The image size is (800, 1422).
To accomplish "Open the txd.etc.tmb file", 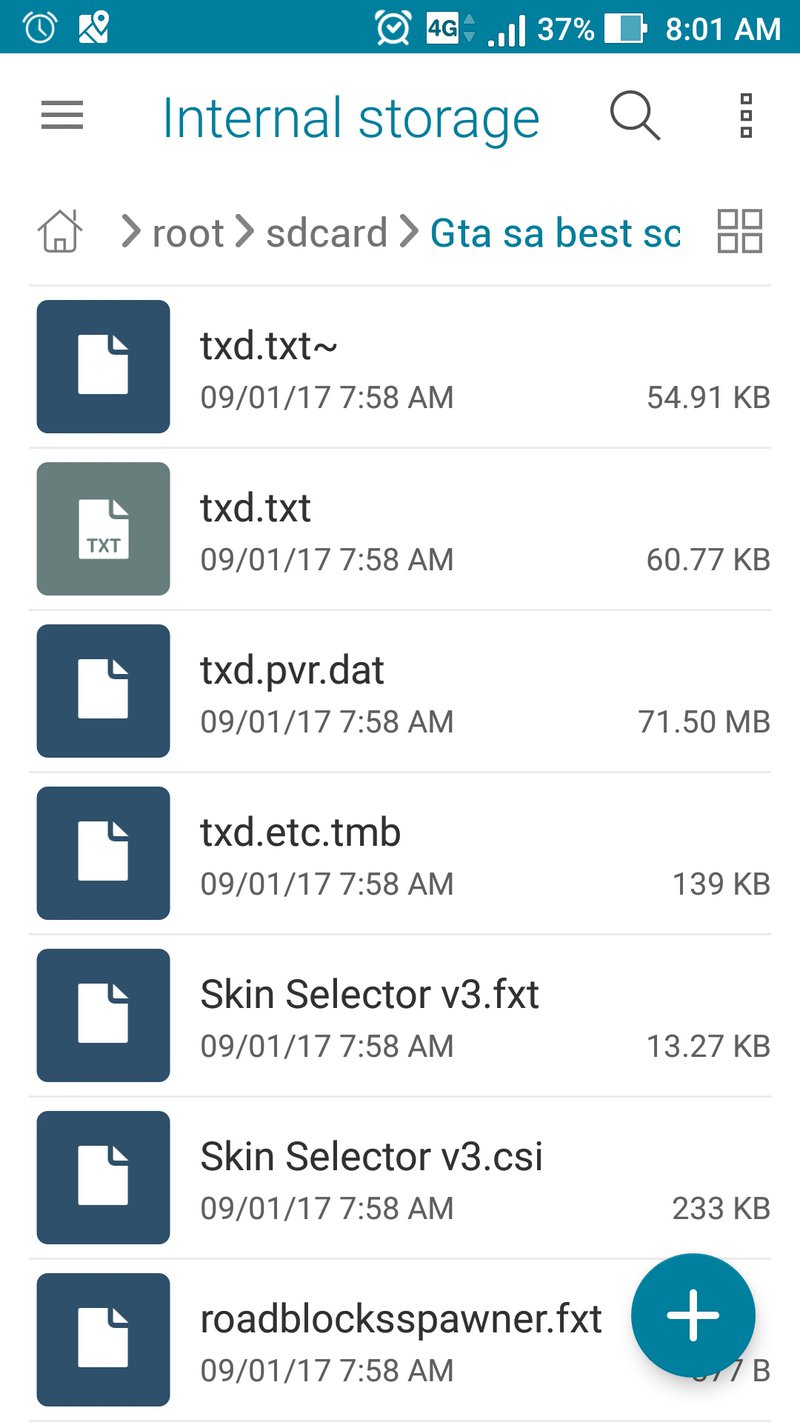I will coord(400,853).
